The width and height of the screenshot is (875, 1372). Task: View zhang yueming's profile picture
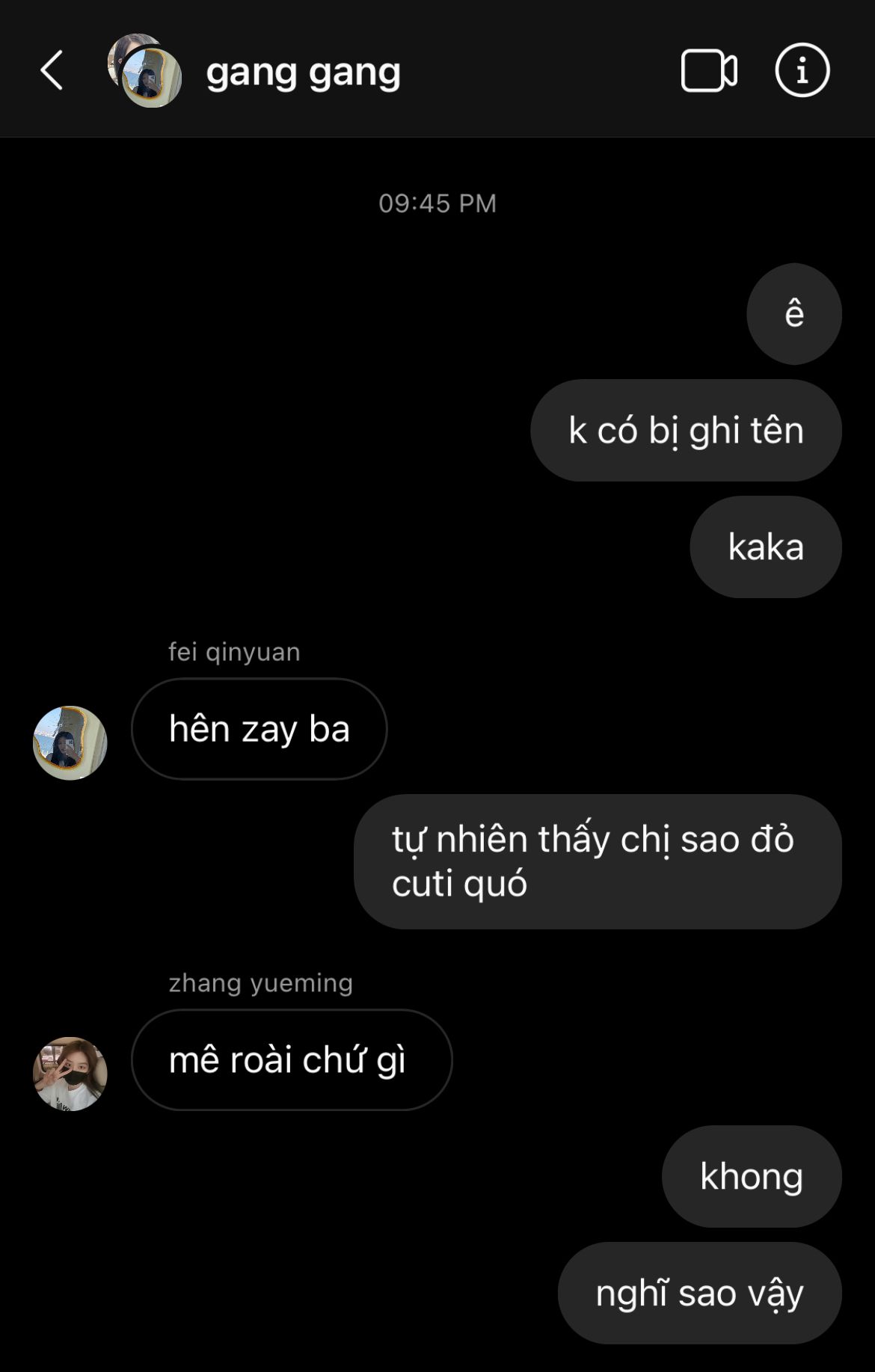pos(70,1073)
